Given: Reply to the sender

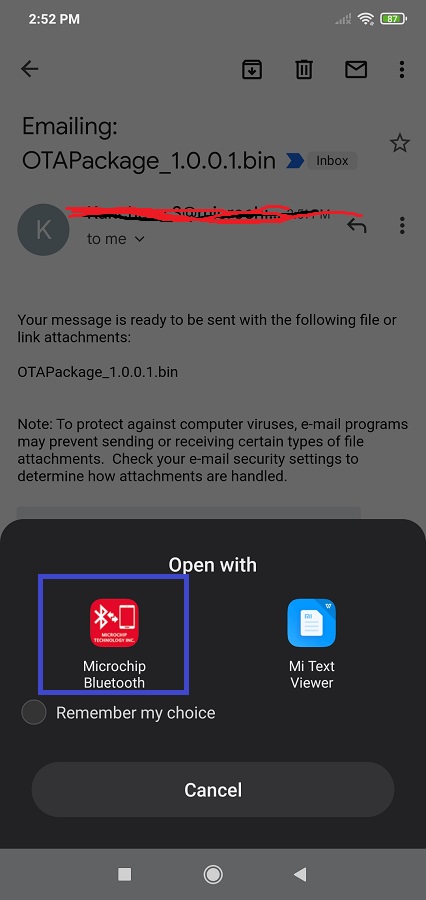Looking at the screenshot, I should (357, 226).
